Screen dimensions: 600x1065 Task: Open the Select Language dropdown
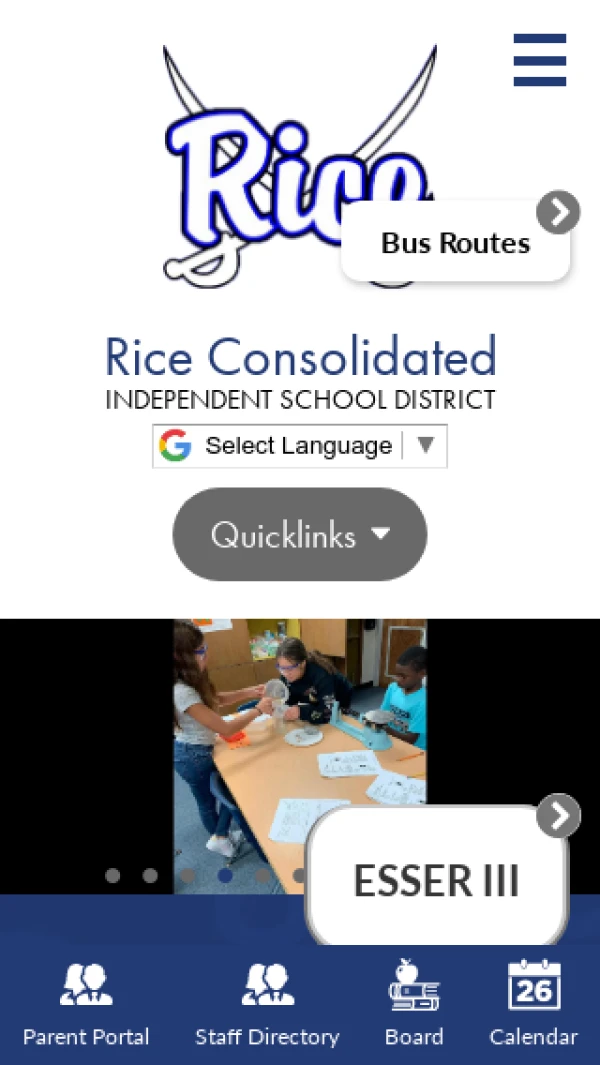[300, 446]
